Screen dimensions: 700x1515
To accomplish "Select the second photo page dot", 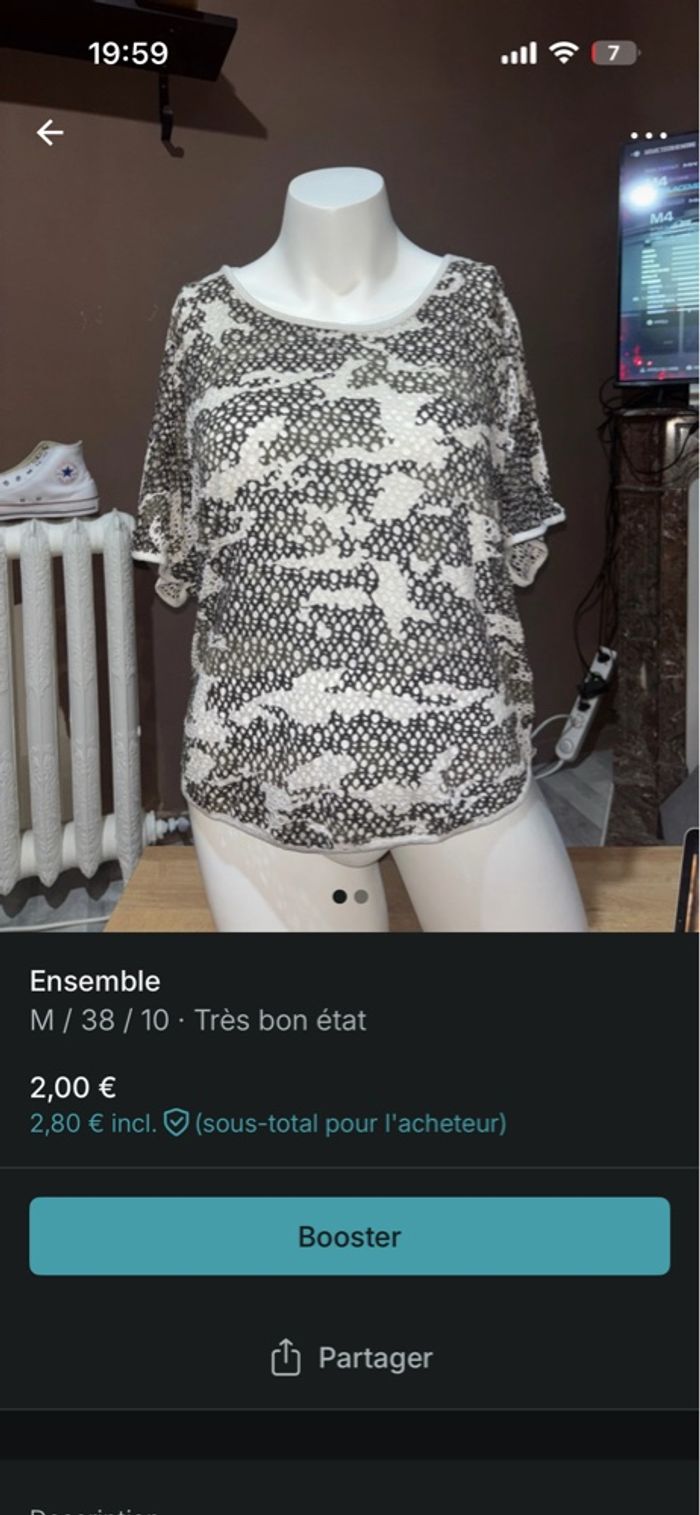I will (x=361, y=897).
